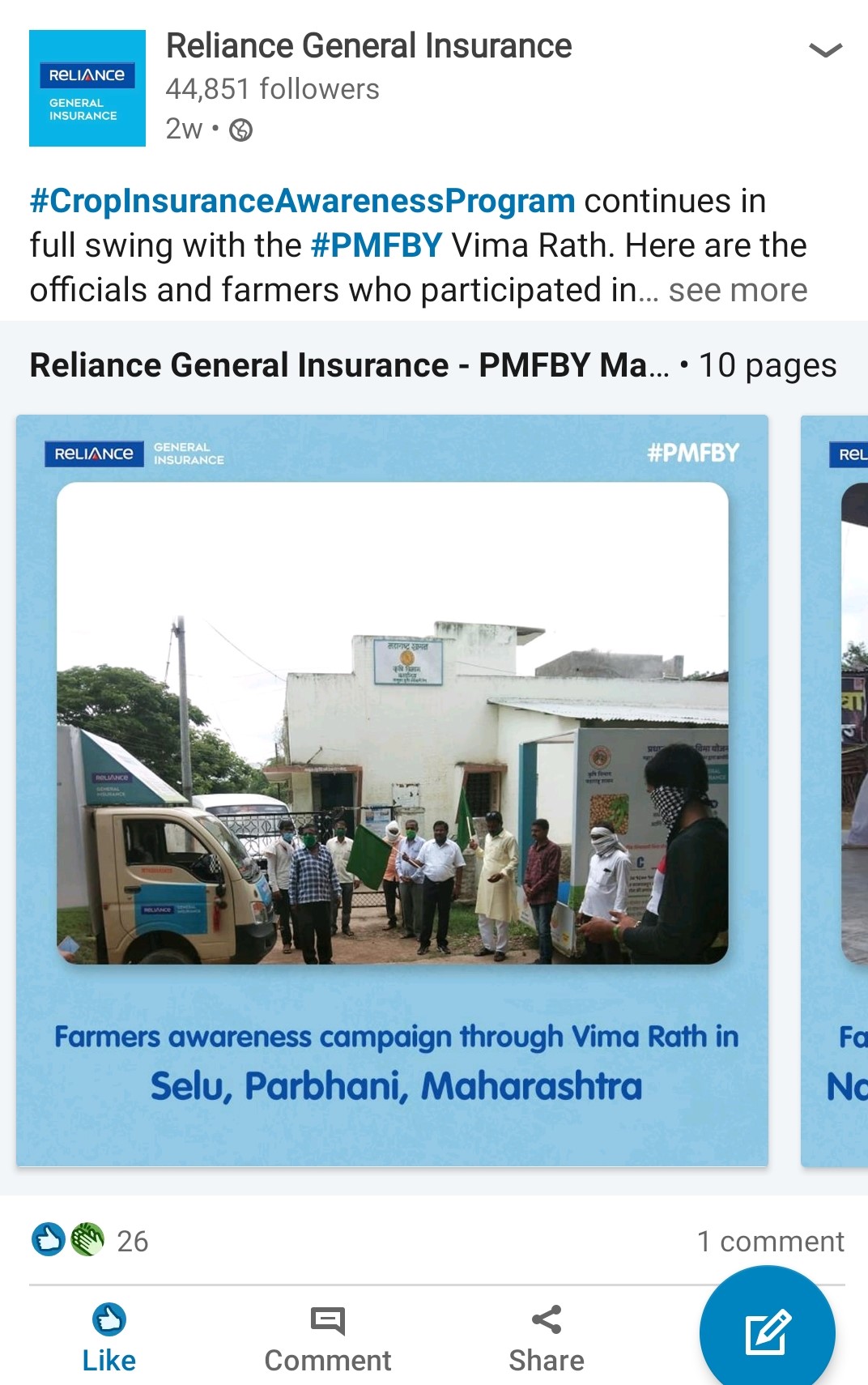This screenshot has width=868, height=1385.
Task: Open the #CropInsuranceAwarenessProgram hashtag
Action: [302, 201]
